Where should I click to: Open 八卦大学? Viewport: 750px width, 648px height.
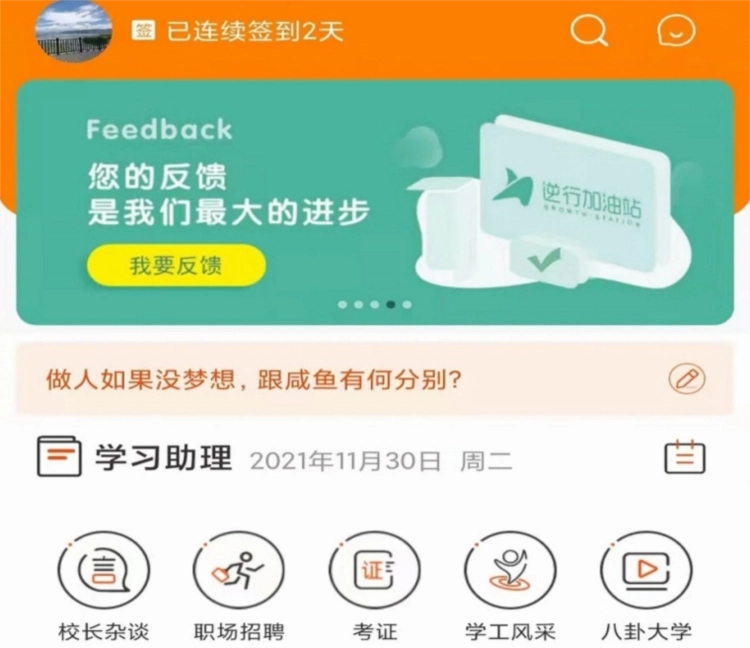[645, 571]
